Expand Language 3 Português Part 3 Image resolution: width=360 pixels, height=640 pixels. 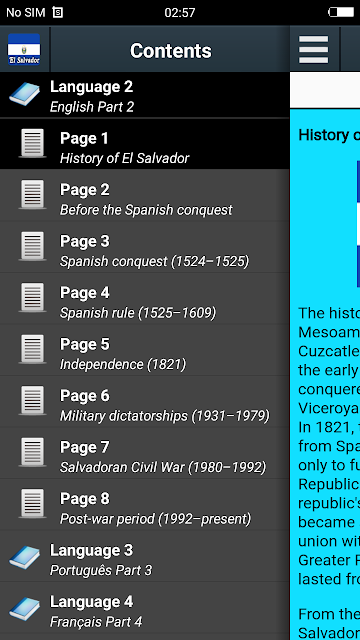(x=144, y=556)
